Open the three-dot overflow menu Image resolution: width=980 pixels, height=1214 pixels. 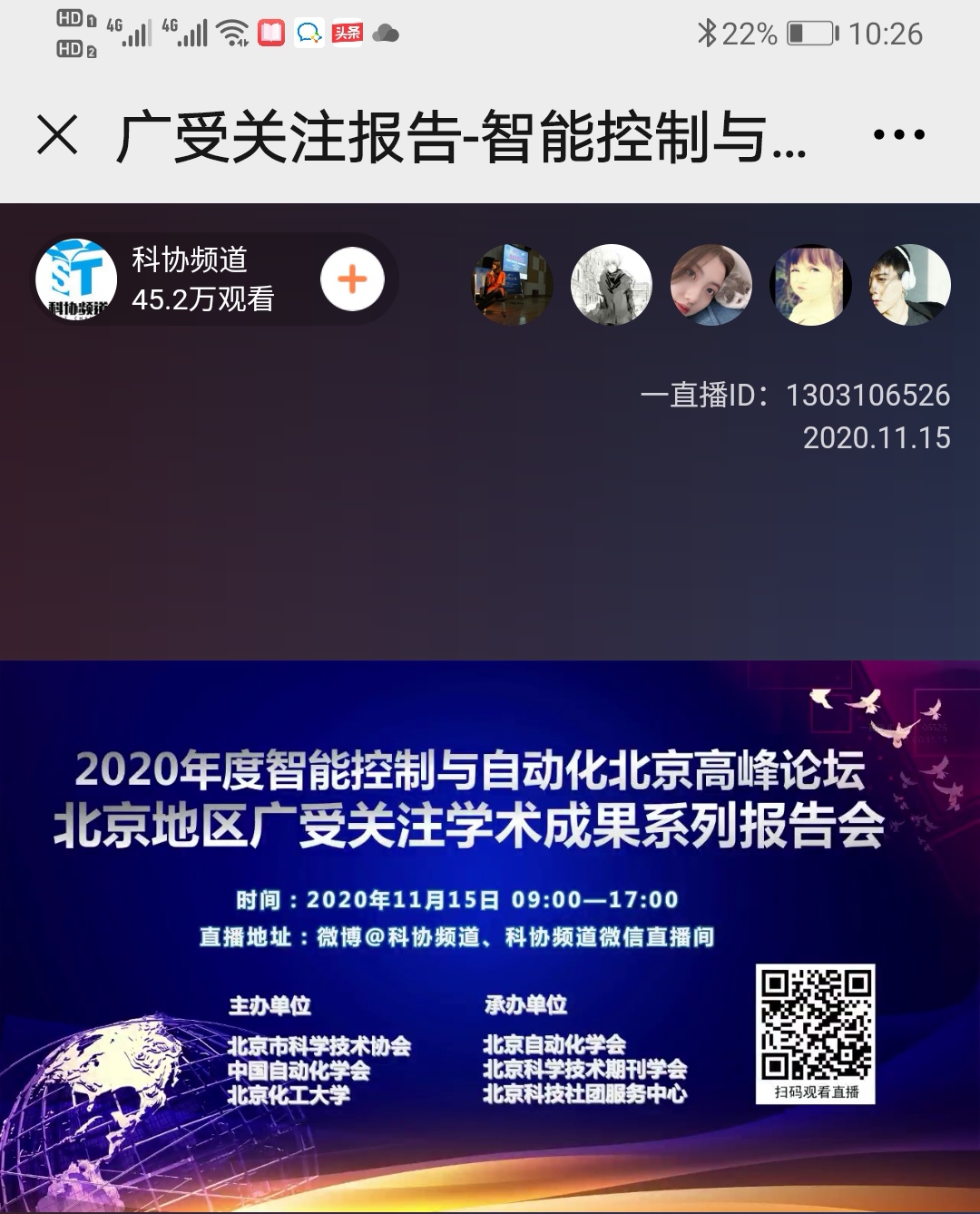[898, 135]
